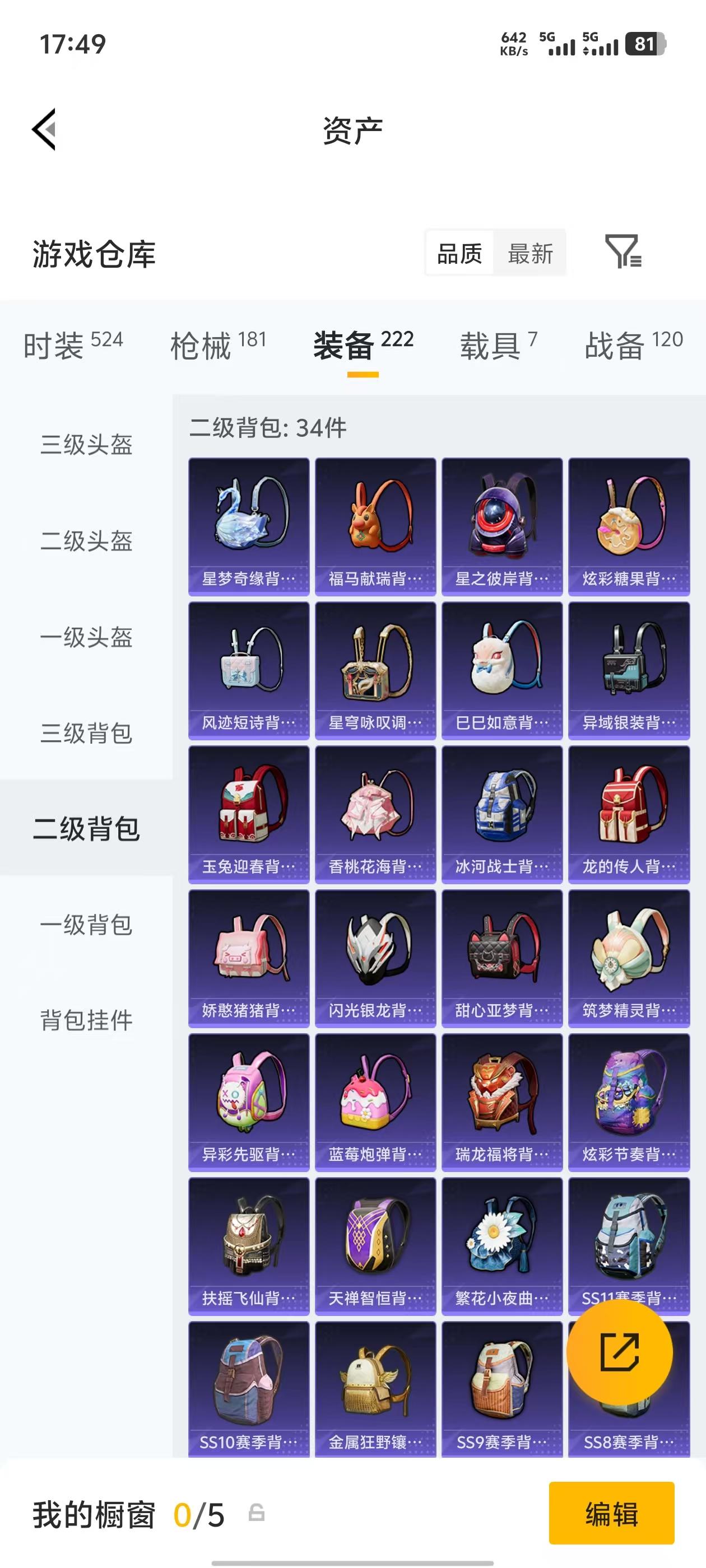Viewport: 706px width, 1568px height.
Task: Switch sorting to 品质
Action: click(460, 254)
